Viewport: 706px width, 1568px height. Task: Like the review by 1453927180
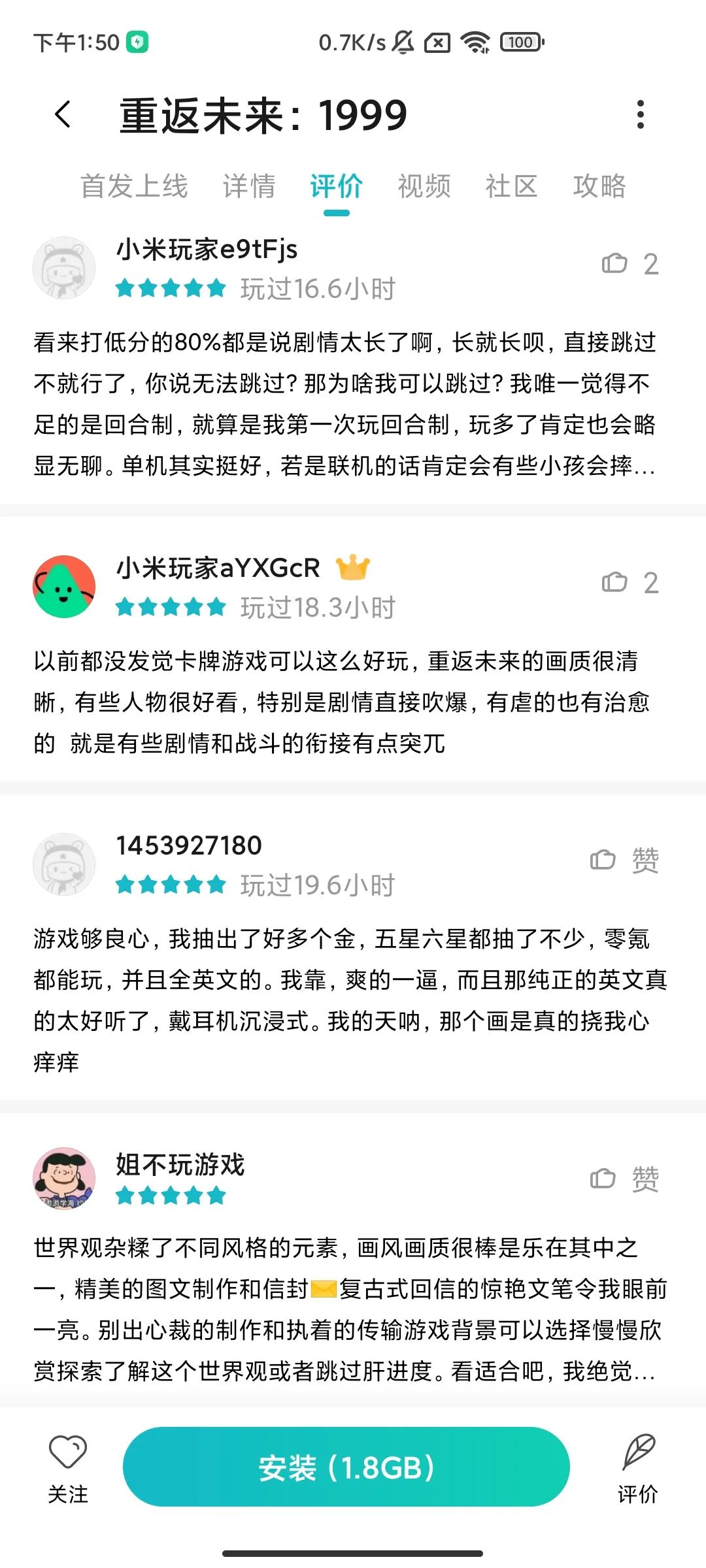[x=603, y=860]
